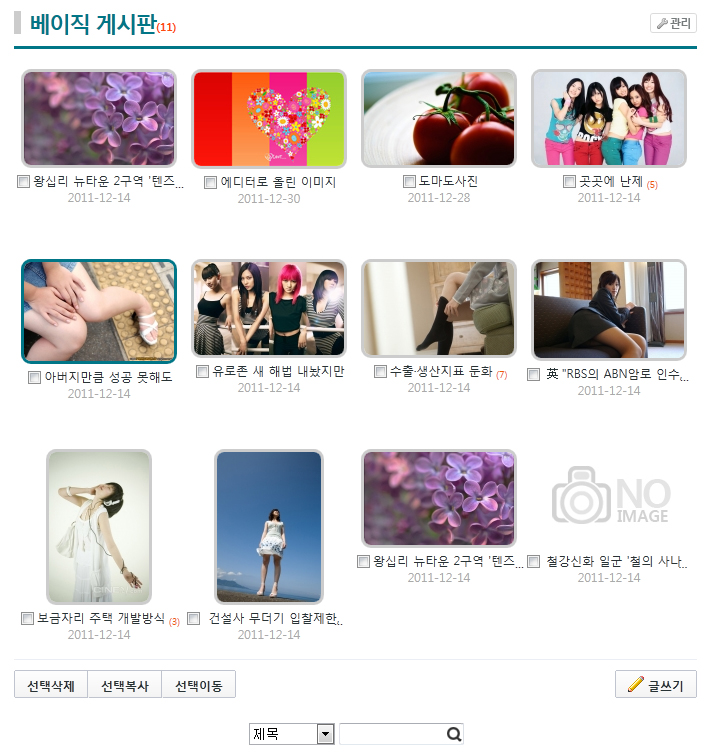Tick the checkbox for 보금자리 주택 개발방식
Image resolution: width=713 pixels, height=754 pixels.
click(x=27, y=618)
